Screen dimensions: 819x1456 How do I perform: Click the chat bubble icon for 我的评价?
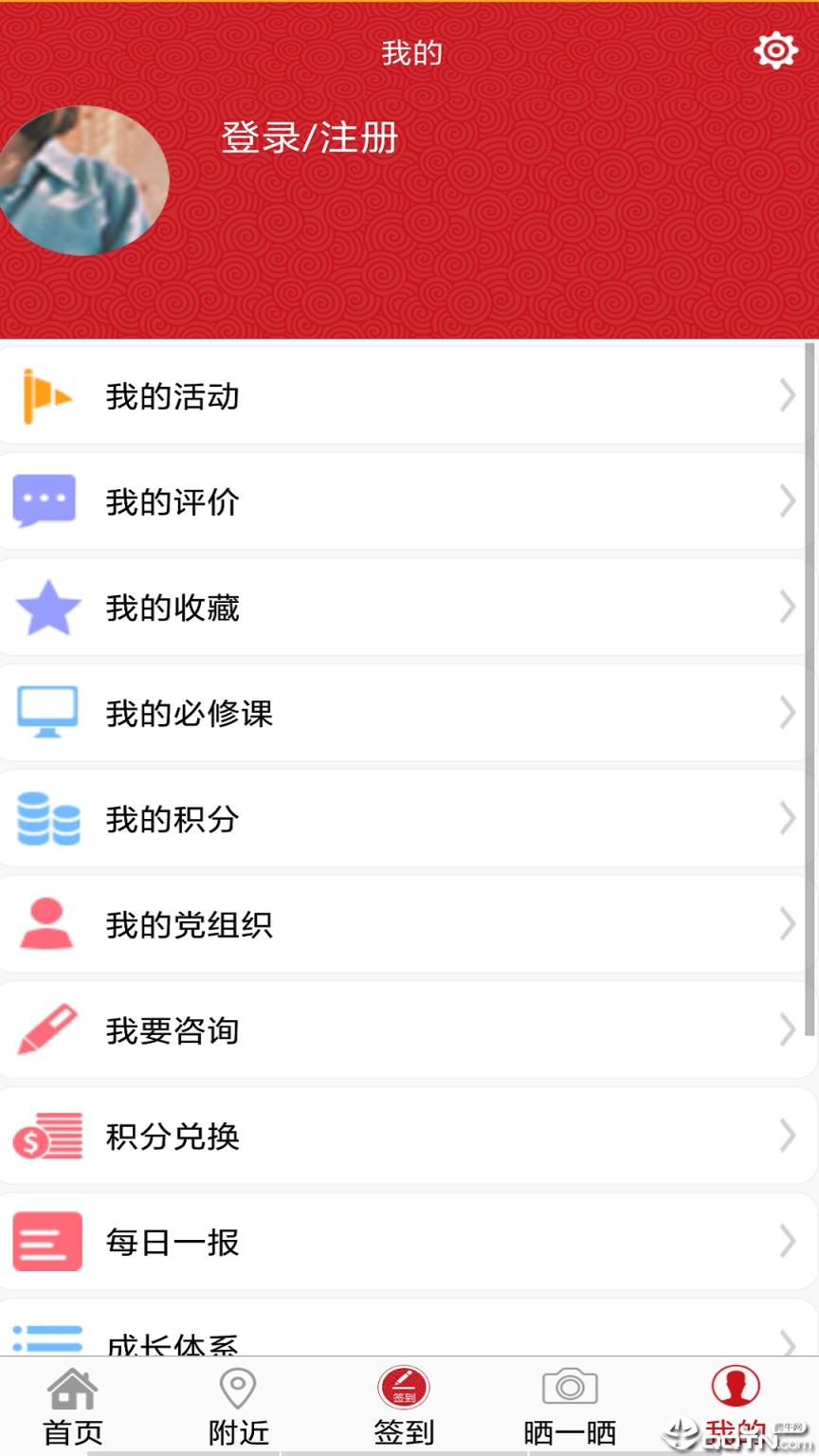[45, 501]
